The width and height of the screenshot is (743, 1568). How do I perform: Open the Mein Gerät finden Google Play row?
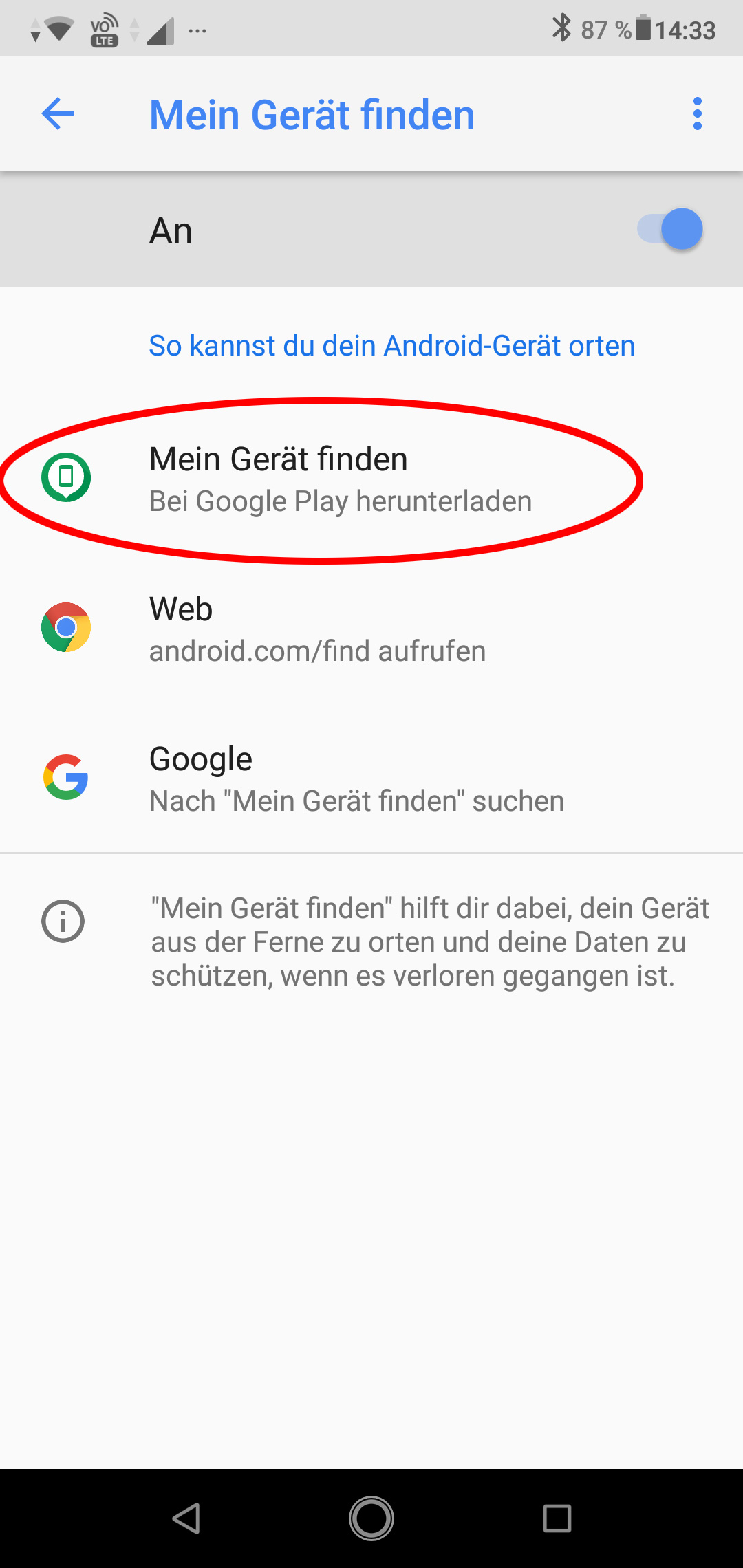coord(340,479)
